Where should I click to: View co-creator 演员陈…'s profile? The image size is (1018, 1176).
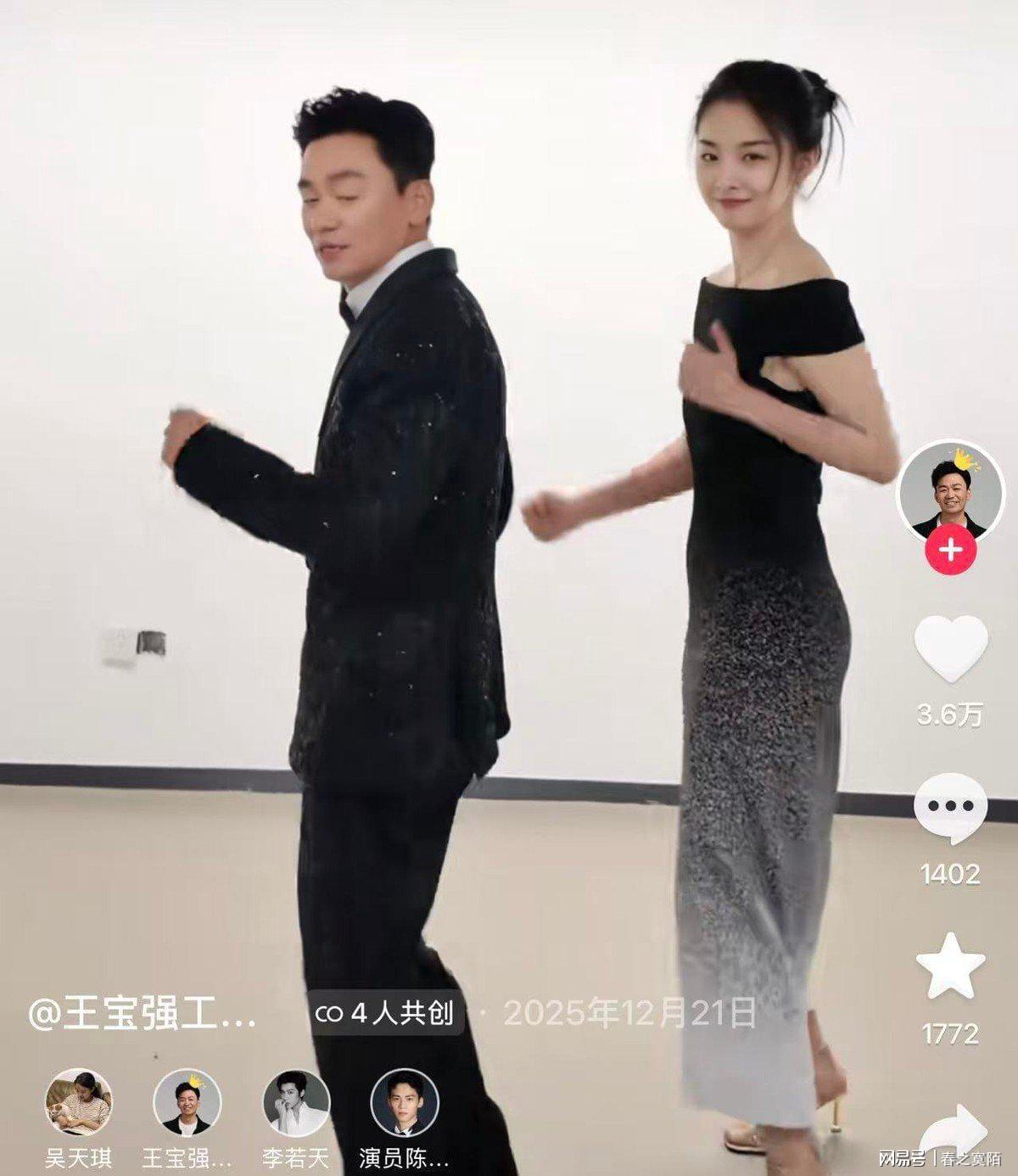[404, 1102]
